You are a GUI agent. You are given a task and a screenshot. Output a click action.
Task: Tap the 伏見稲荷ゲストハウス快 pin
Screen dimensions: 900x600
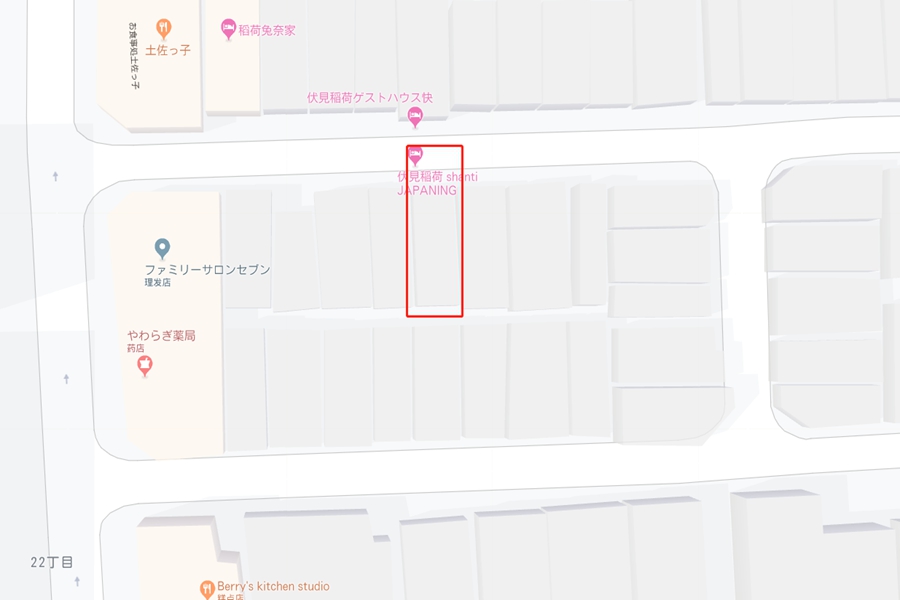point(415,117)
